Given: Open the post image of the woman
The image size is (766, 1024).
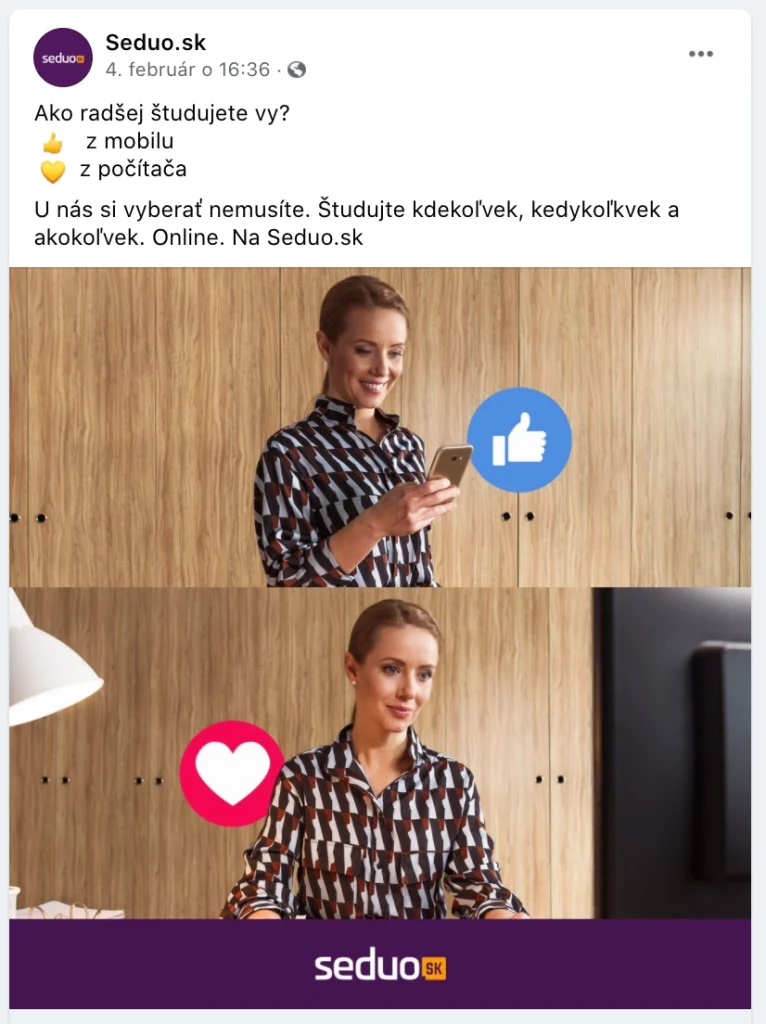Looking at the screenshot, I should tap(380, 638).
